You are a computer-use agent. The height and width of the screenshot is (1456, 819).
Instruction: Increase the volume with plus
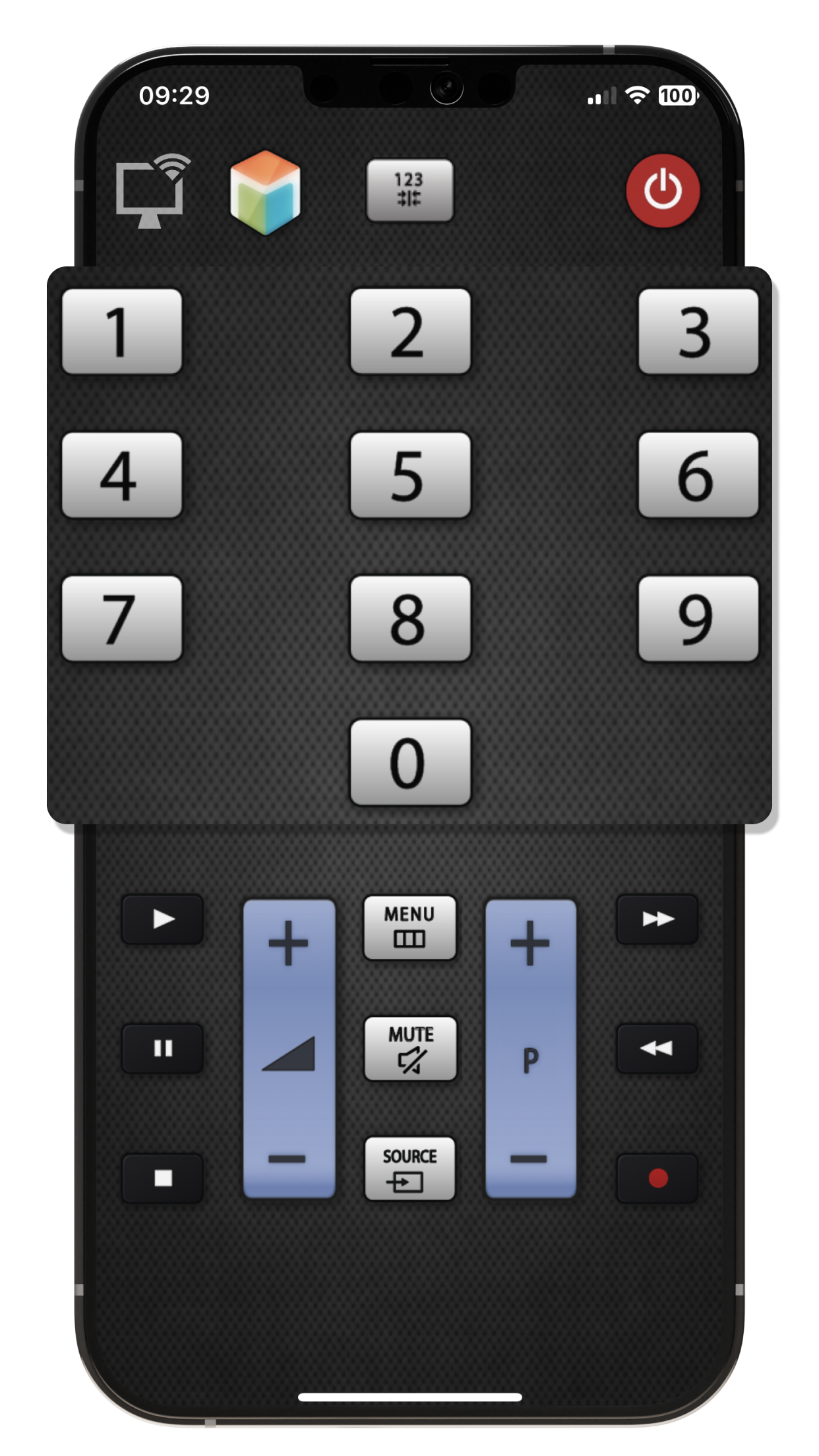point(289,943)
